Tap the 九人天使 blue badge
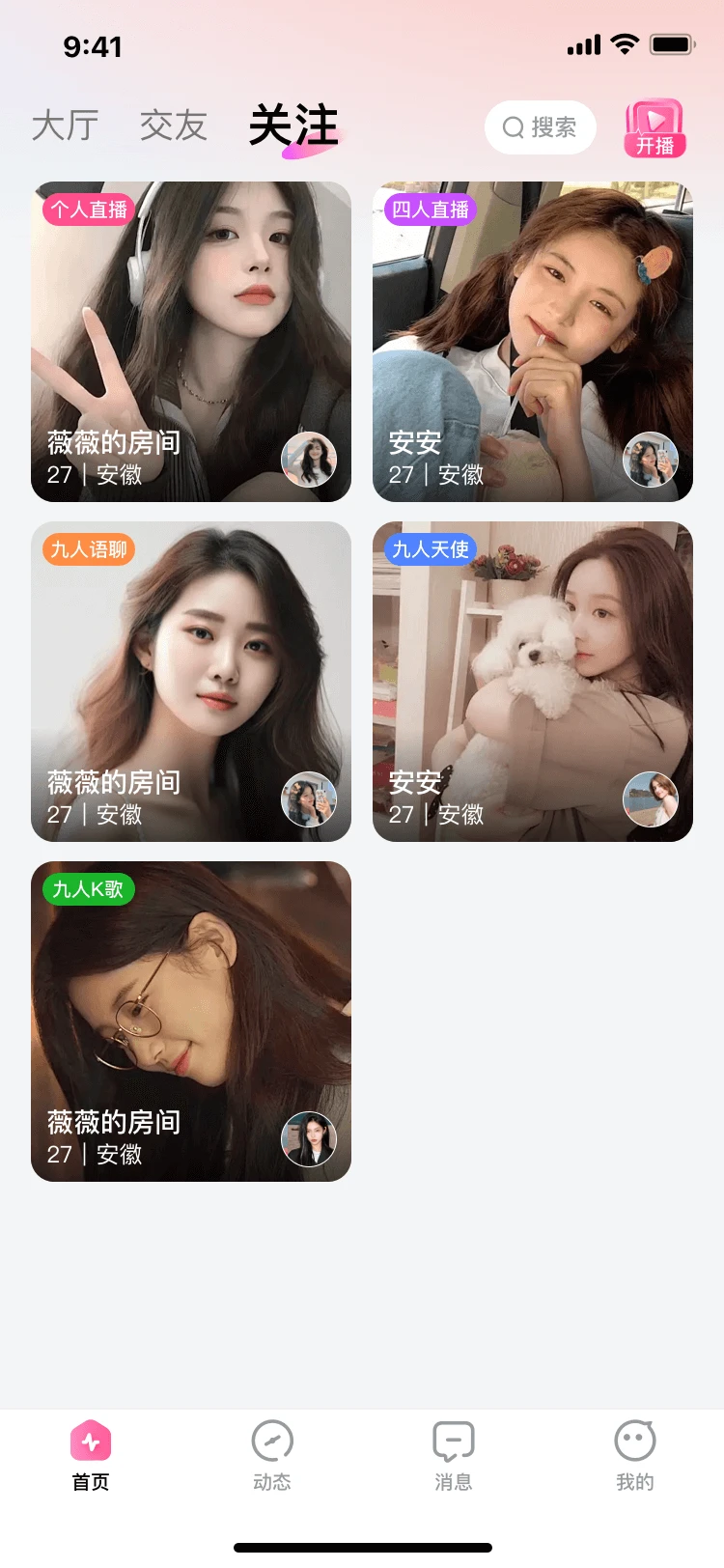This screenshot has height=1568, width=724. coord(430,549)
